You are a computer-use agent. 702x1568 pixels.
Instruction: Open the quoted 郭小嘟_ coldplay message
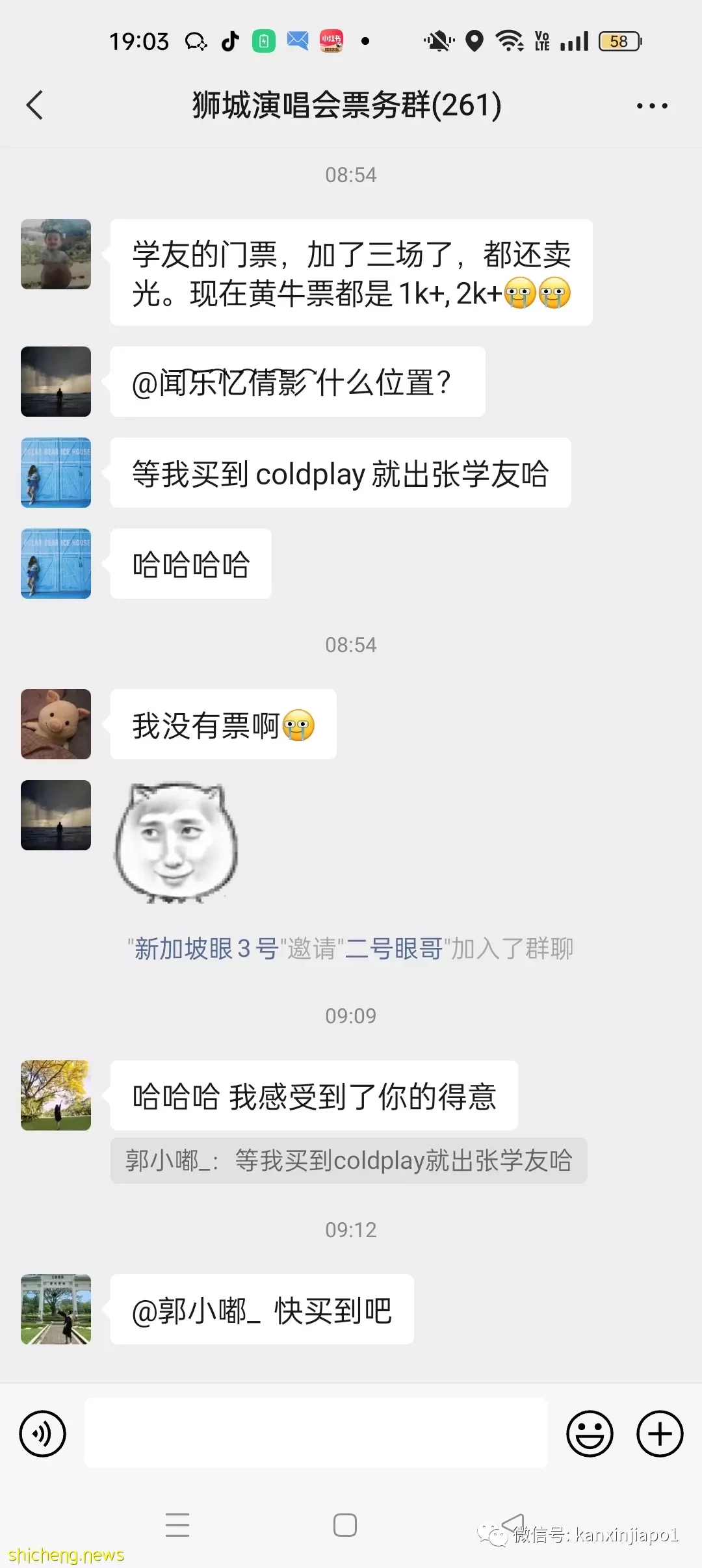[348, 1160]
